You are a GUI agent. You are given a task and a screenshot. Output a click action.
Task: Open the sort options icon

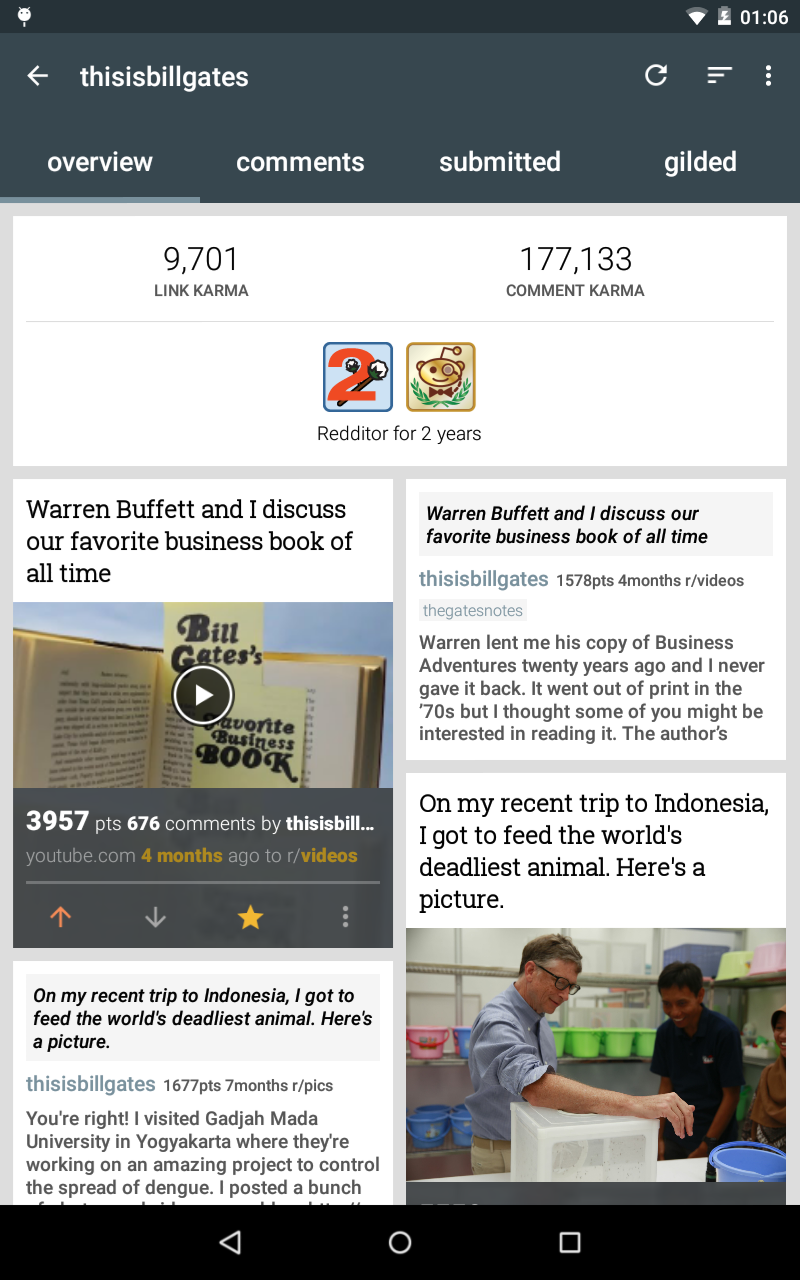tap(718, 75)
